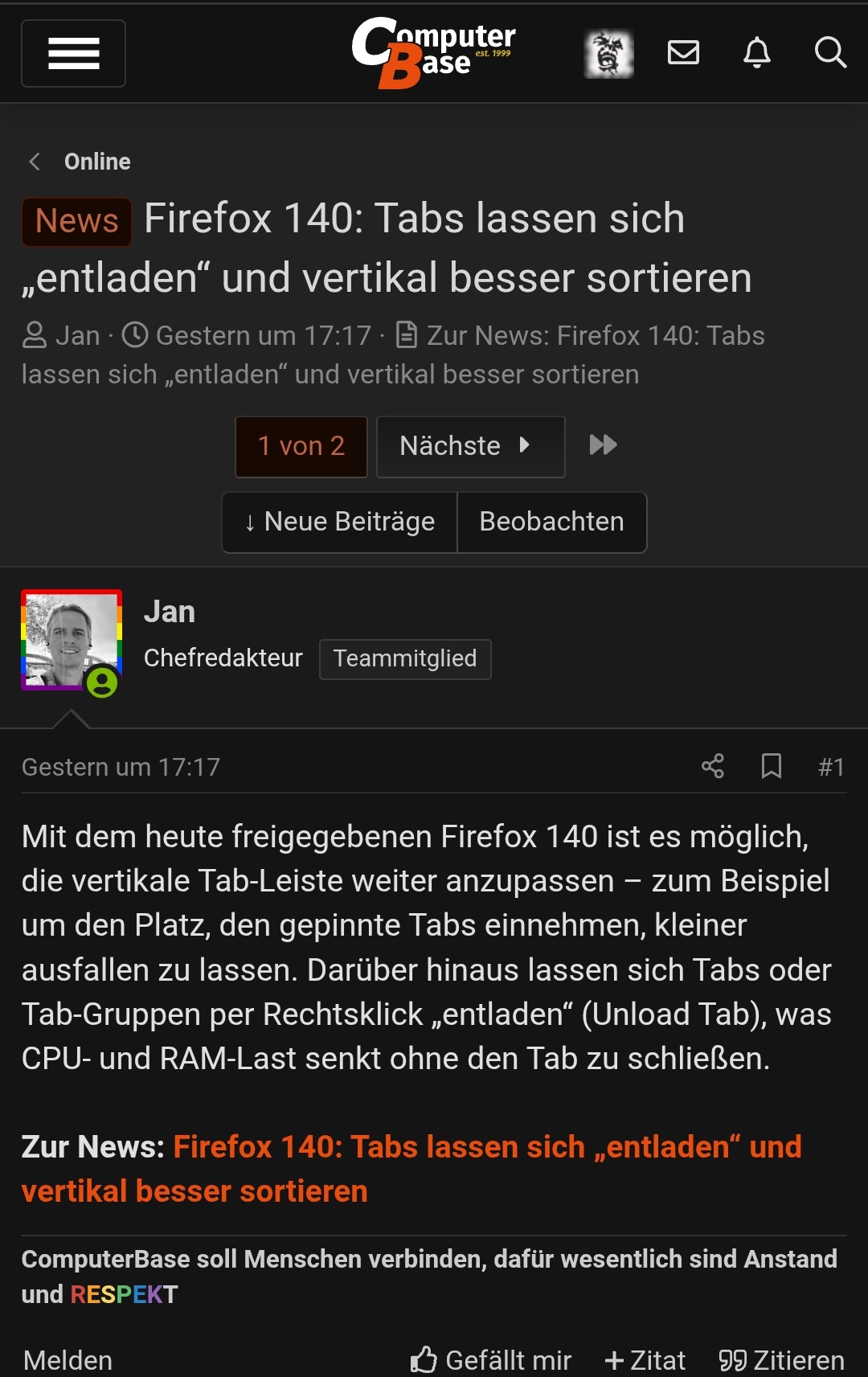The height and width of the screenshot is (1377, 868).
Task: Open the messages envelope icon
Action: point(683,53)
